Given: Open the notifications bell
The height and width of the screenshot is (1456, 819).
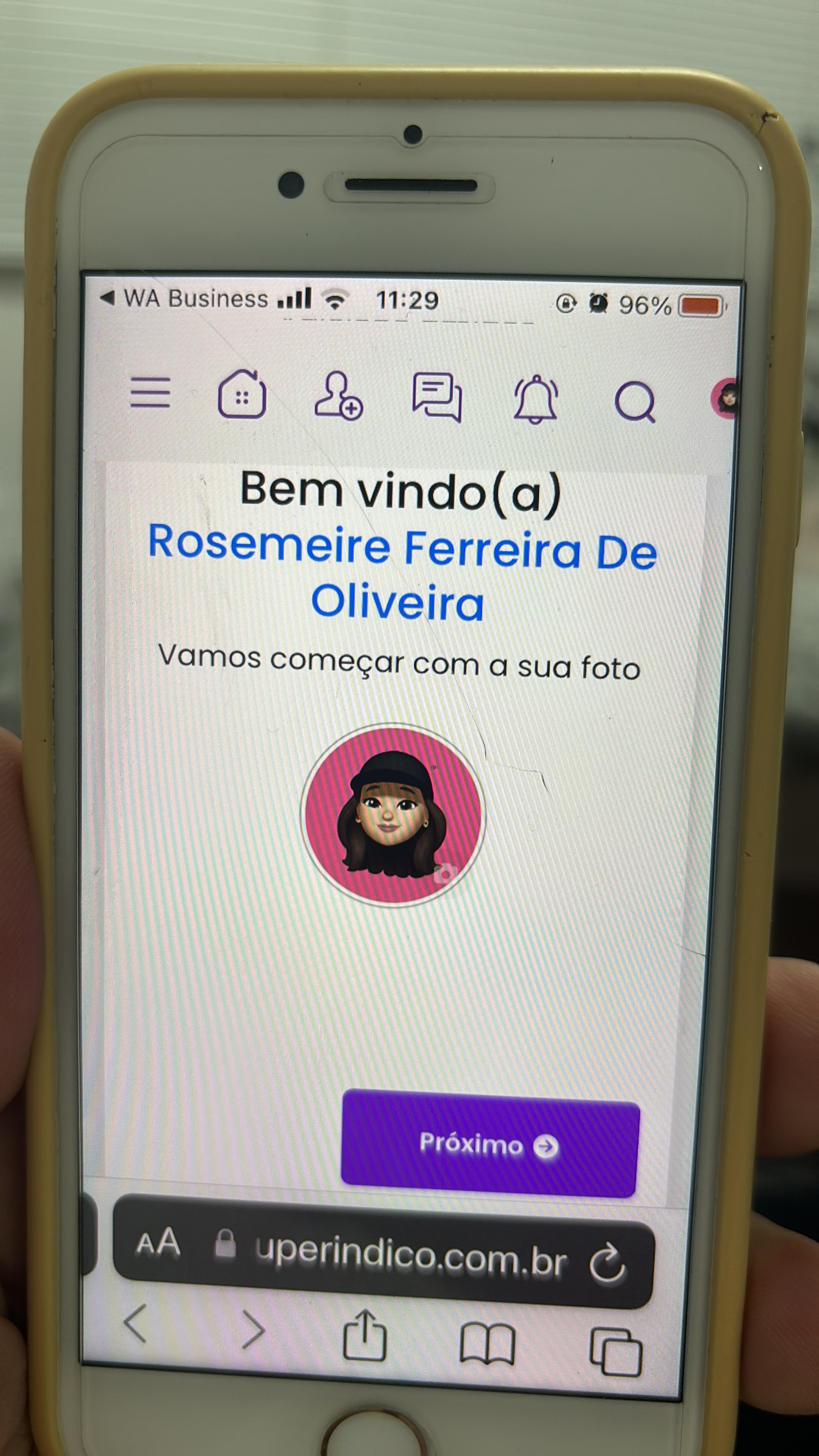Looking at the screenshot, I should point(535,399).
